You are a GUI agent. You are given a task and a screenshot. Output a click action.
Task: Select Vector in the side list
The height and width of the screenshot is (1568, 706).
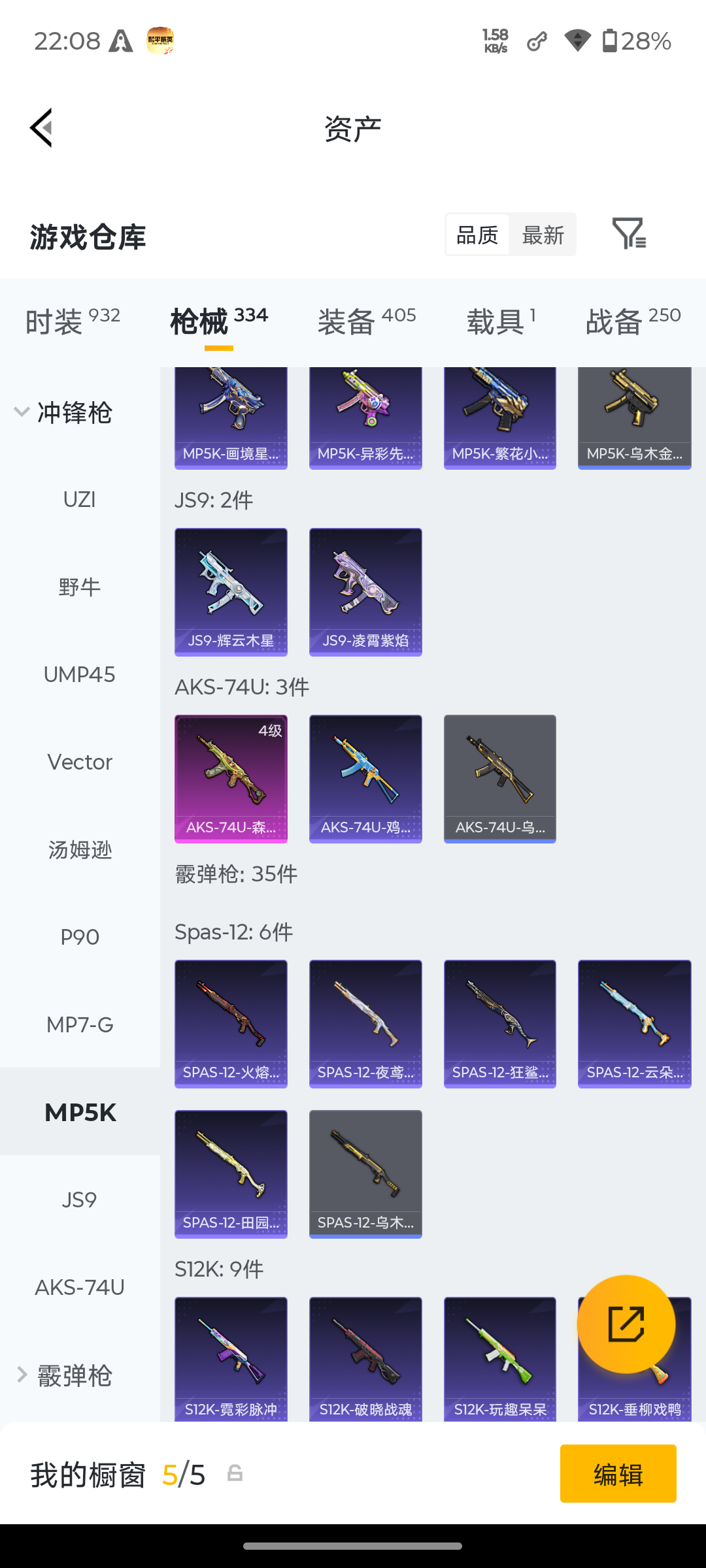(80, 762)
